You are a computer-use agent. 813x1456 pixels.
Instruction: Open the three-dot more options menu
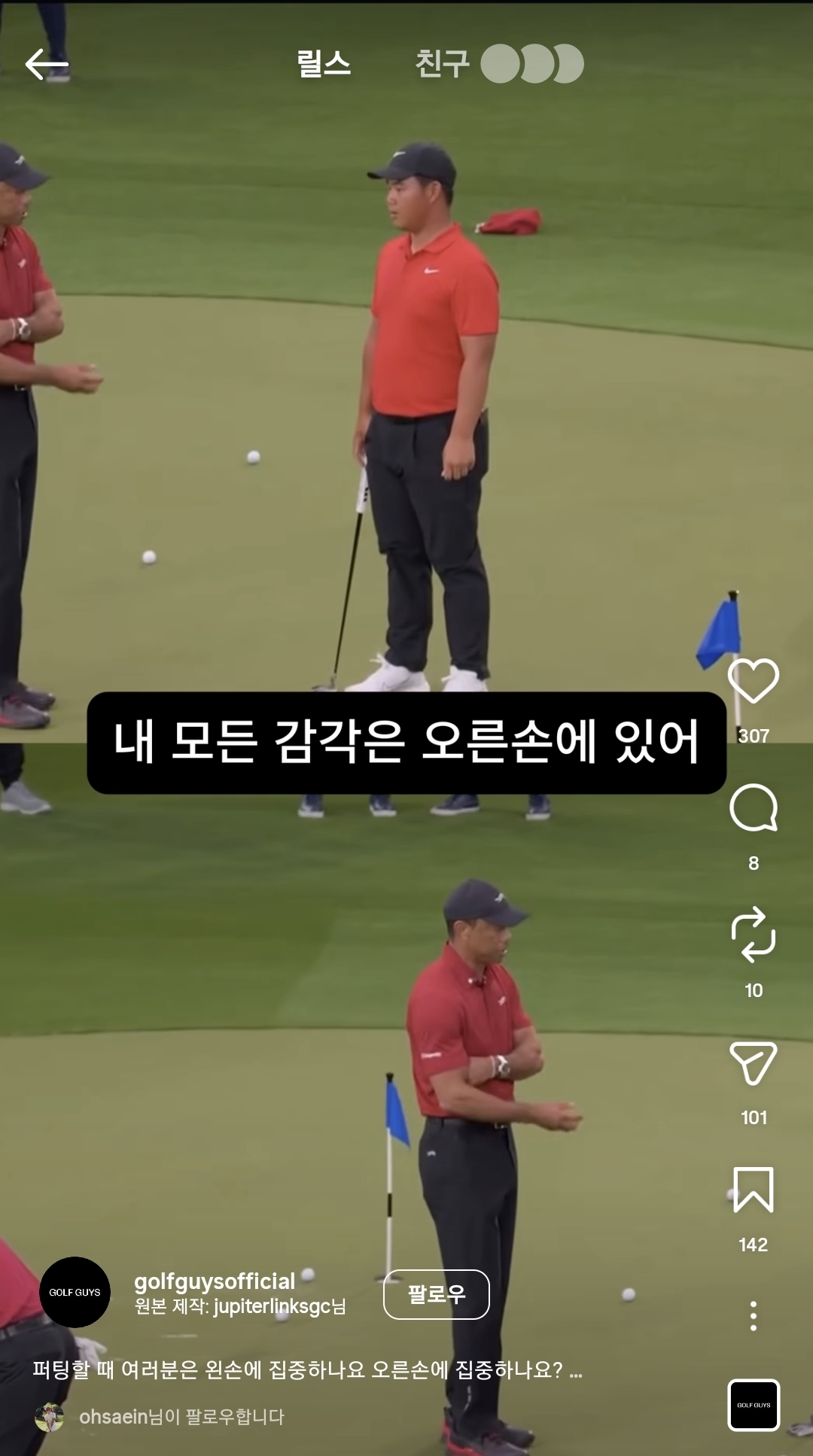click(x=753, y=1316)
